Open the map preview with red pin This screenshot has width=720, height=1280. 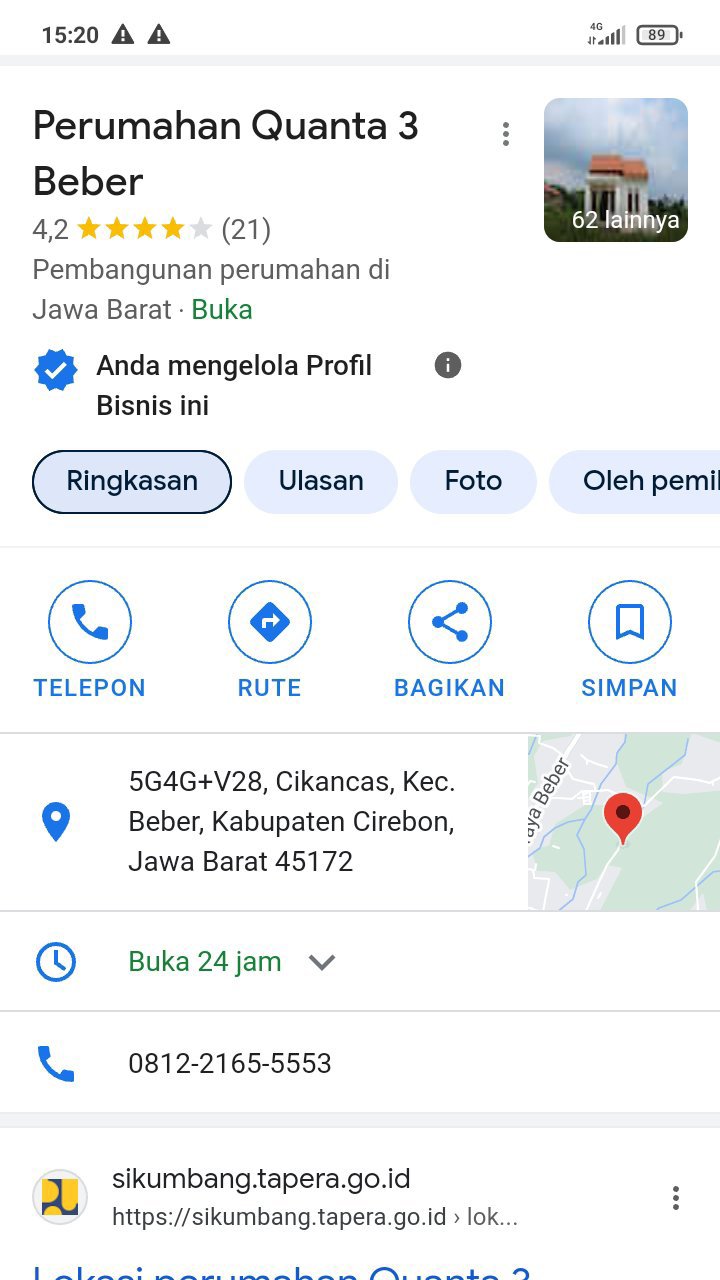(623, 822)
